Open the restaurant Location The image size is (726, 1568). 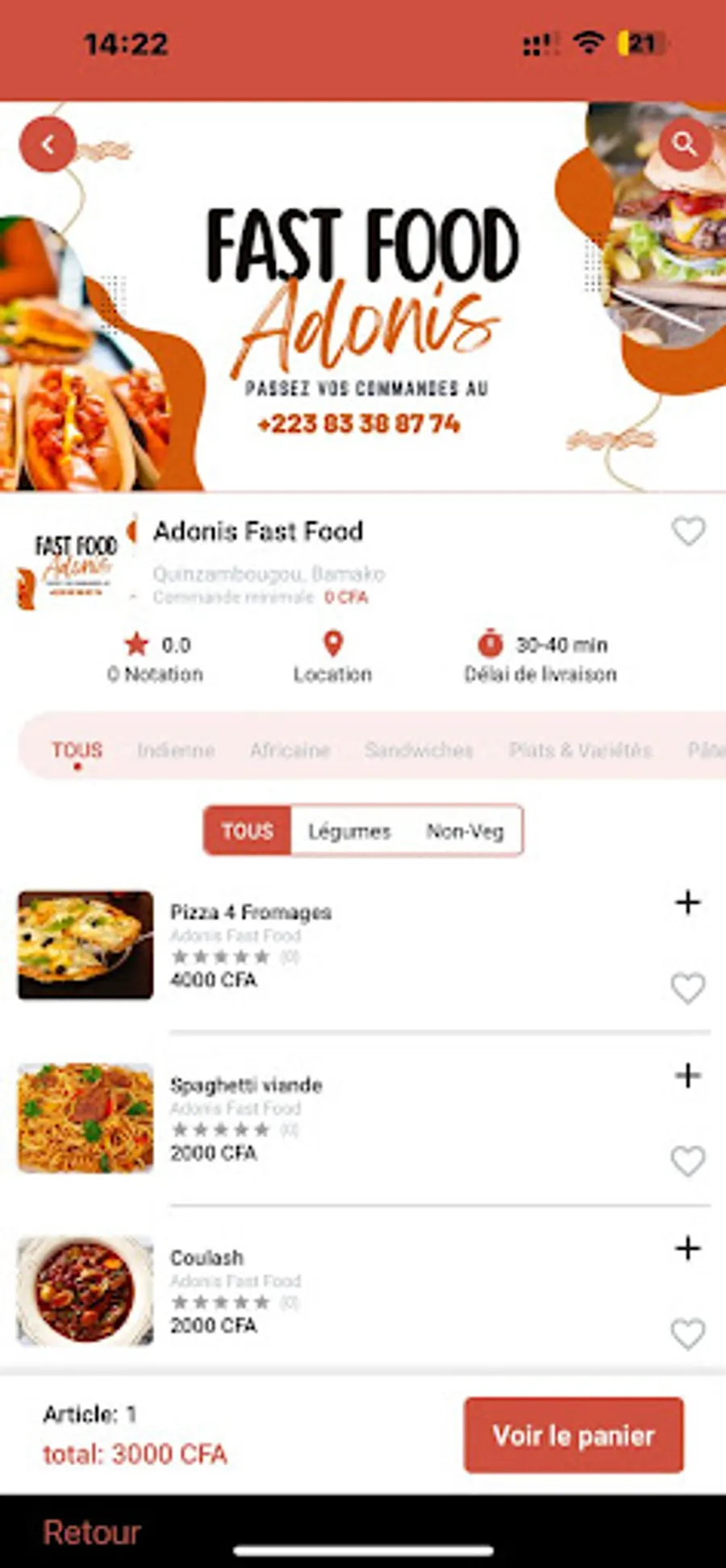332,657
